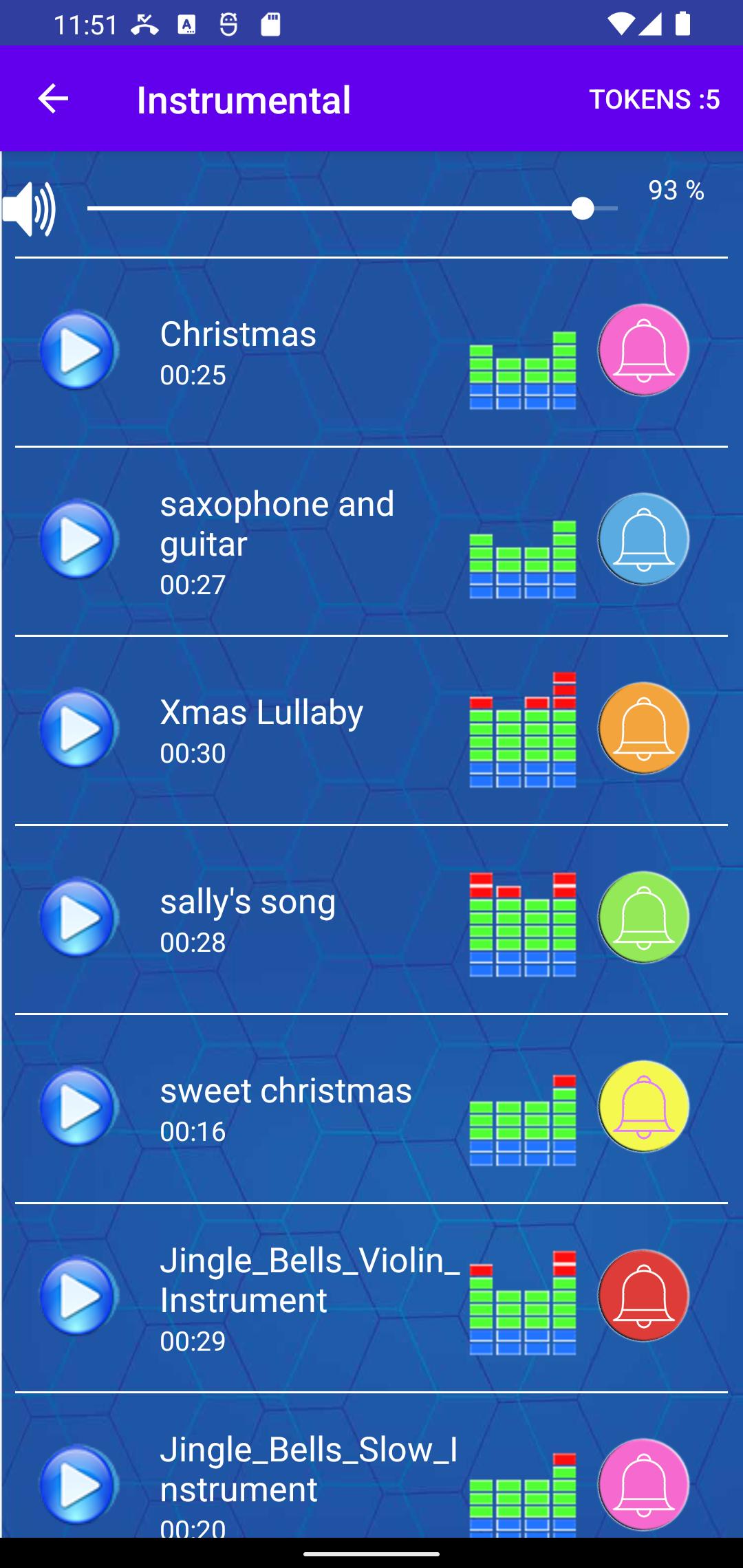Play Jingle_Bells_Violin_Instrument ringtone
743x1568 pixels.
click(78, 1296)
